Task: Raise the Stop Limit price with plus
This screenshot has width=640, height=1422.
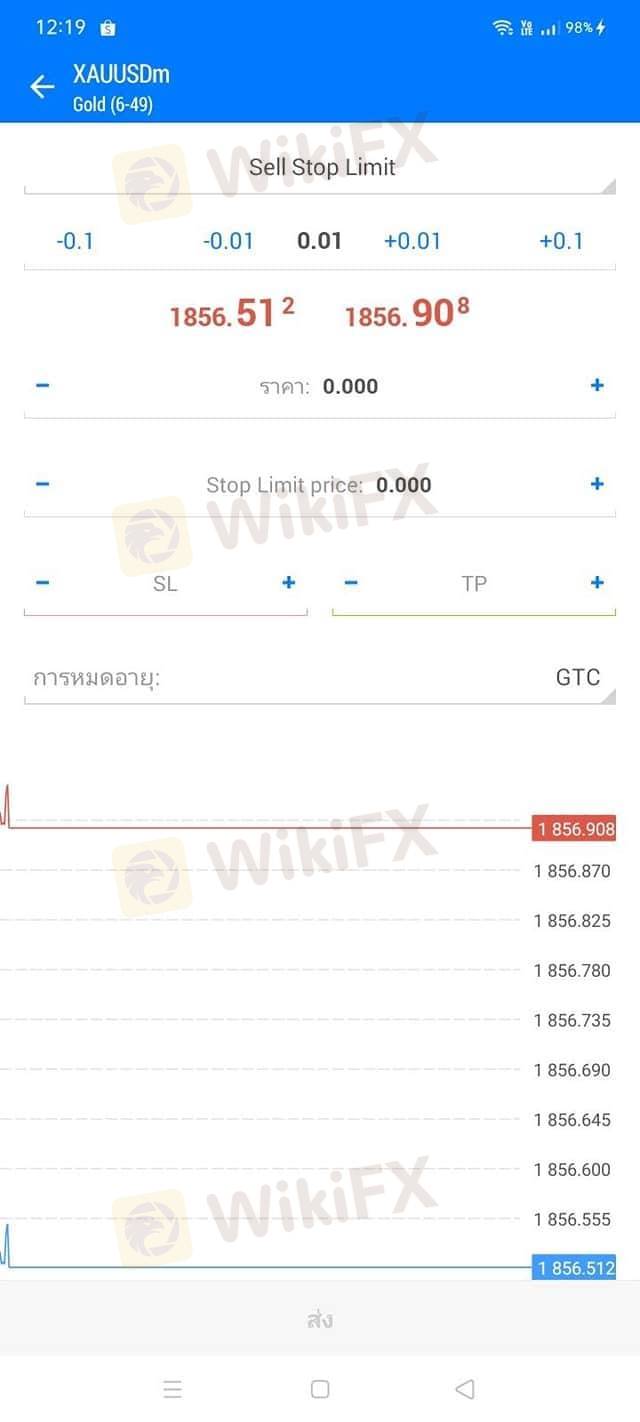Action: [x=597, y=485]
